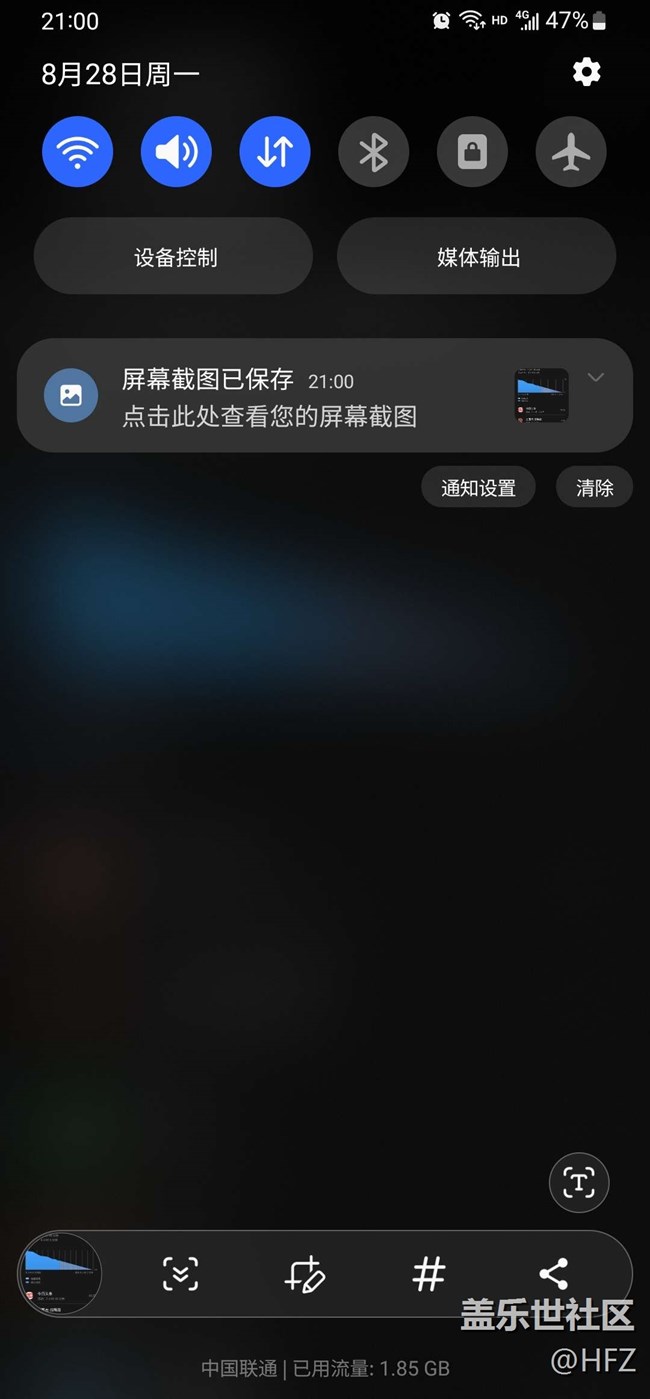Open 媒体输出 (media output)

477,257
